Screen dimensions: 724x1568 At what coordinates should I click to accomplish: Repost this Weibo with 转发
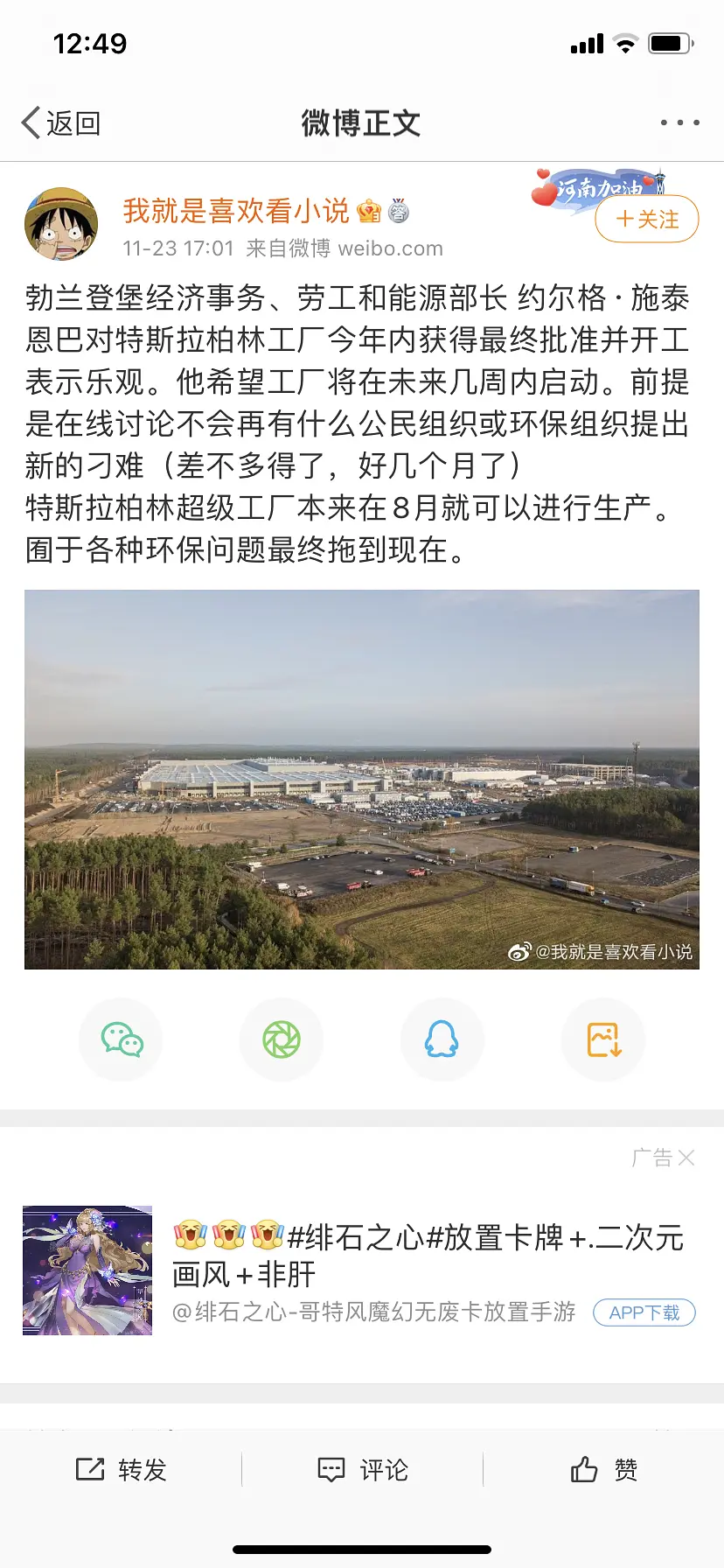pos(122,1470)
